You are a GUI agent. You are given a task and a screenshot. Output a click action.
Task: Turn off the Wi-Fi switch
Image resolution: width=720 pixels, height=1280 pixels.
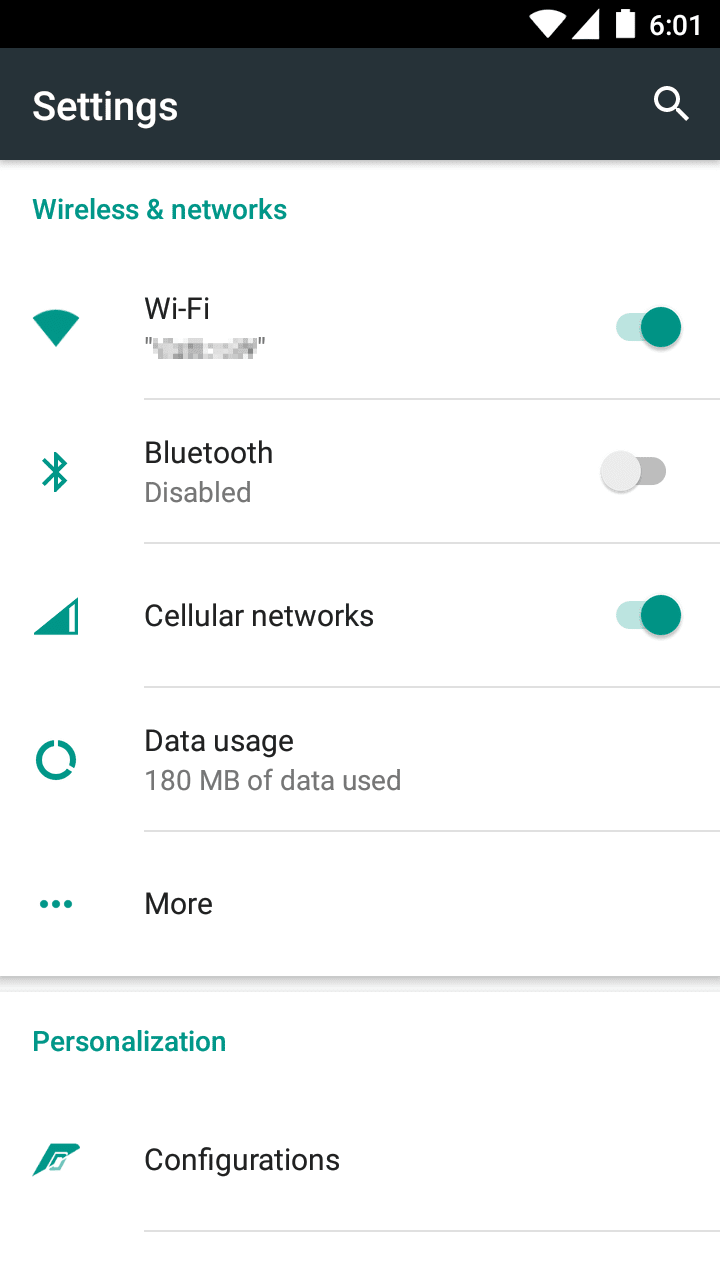point(649,327)
